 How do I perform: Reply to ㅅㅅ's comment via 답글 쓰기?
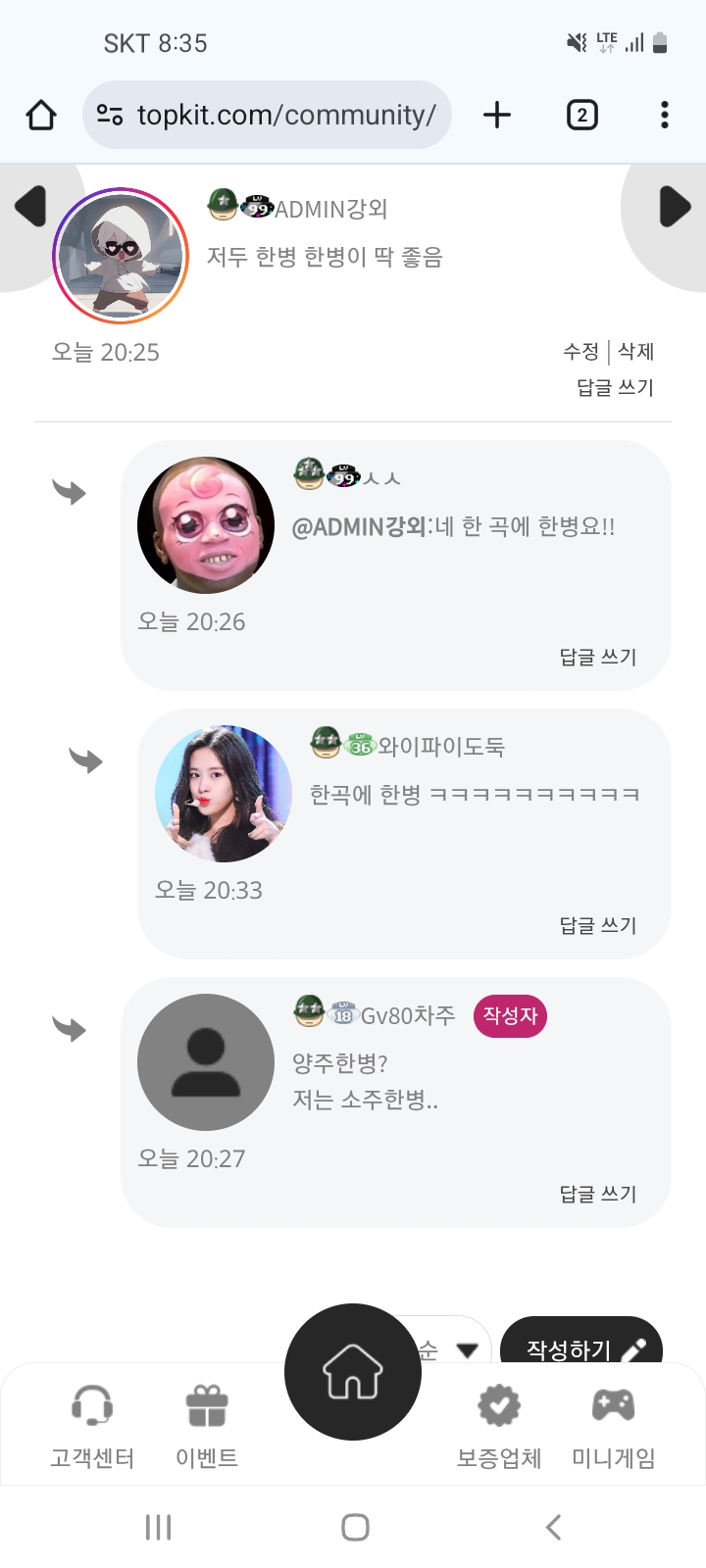click(x=598, y=657)
